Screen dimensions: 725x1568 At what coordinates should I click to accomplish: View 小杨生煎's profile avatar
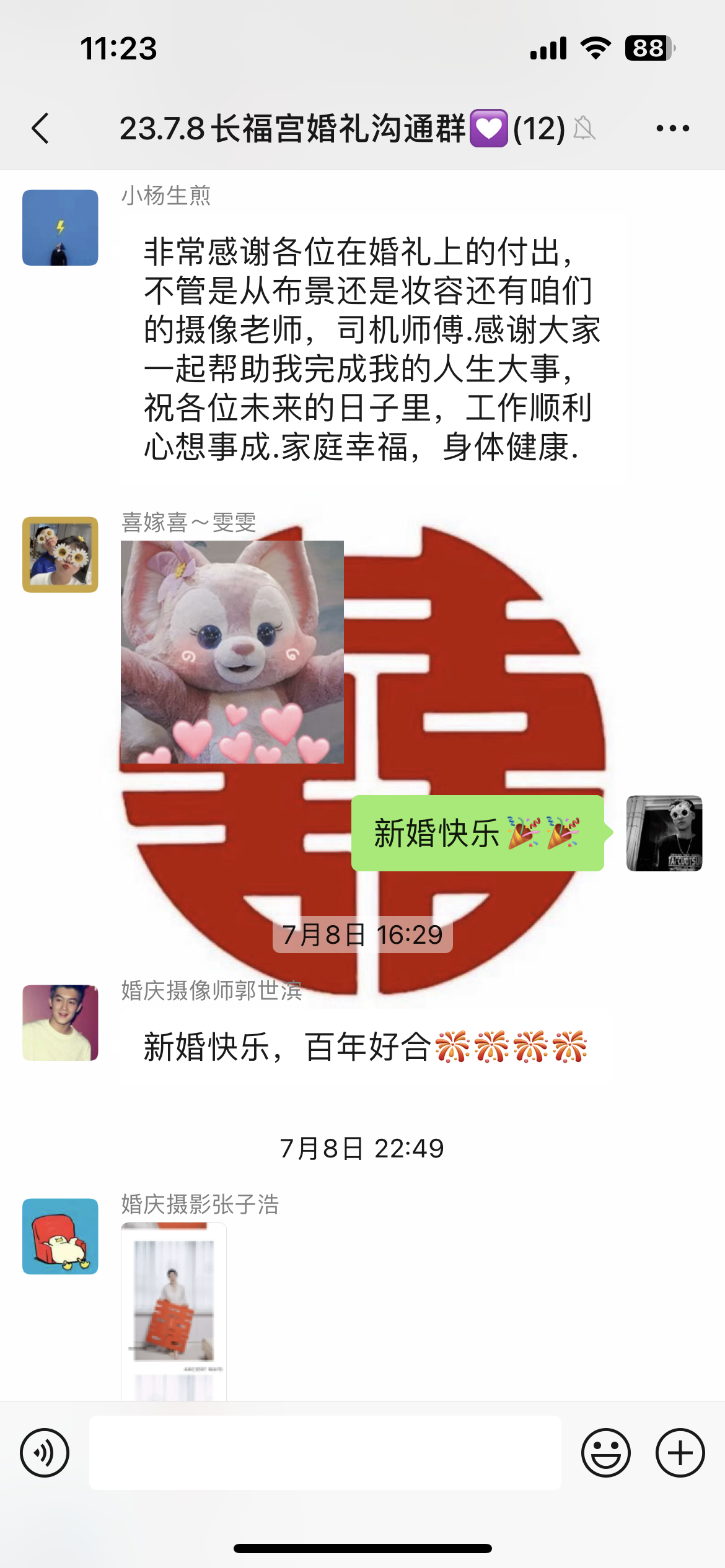(60, 228)
